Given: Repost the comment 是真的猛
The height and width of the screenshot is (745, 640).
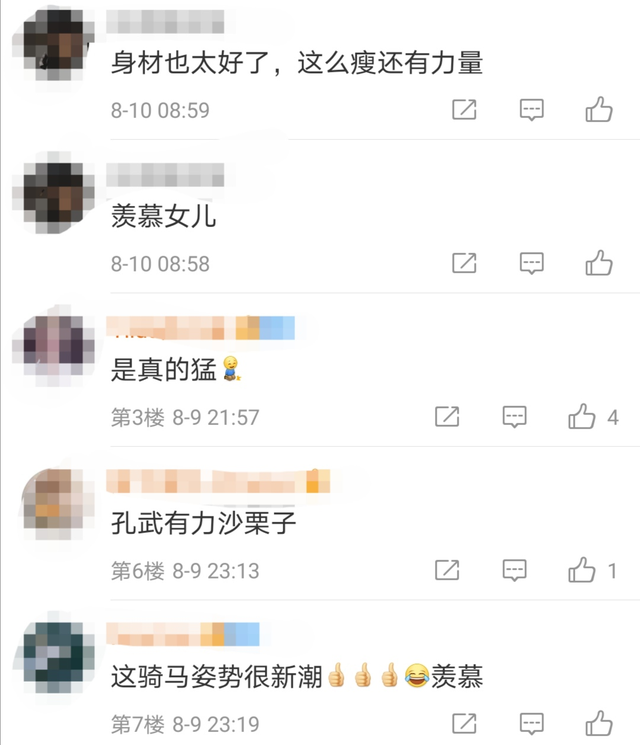Looking at the screenshot, I should click(x=447, y=417).
